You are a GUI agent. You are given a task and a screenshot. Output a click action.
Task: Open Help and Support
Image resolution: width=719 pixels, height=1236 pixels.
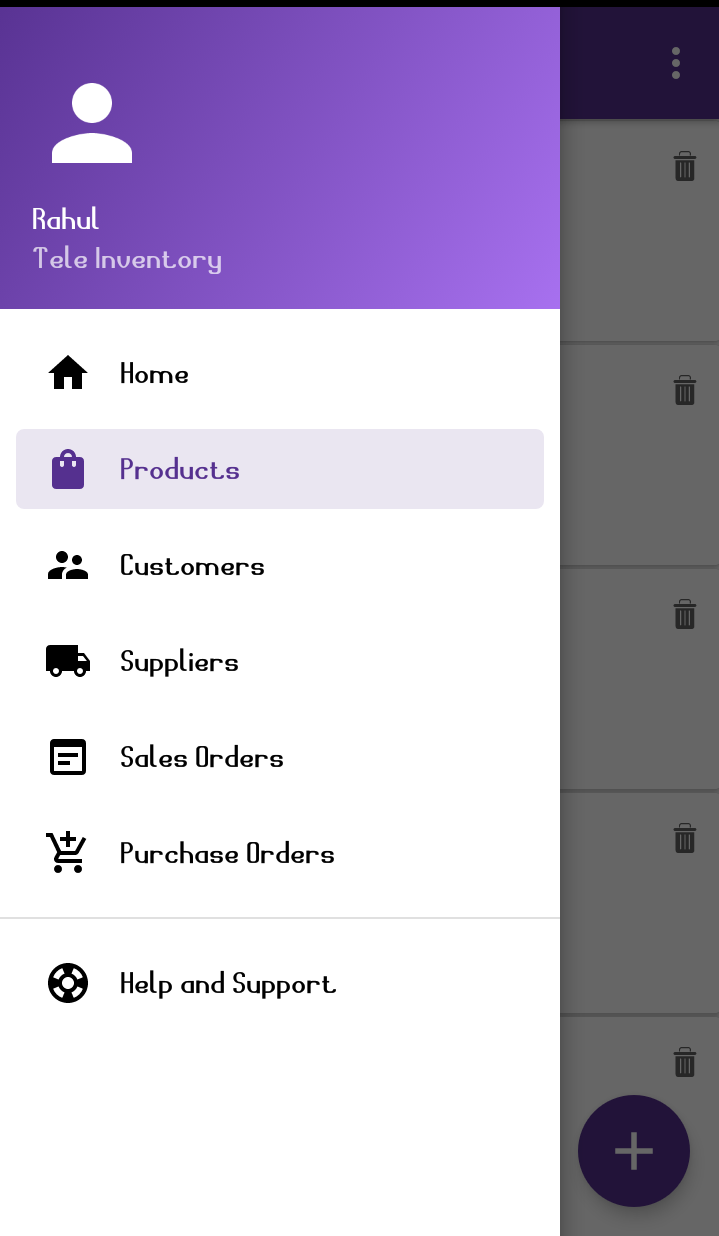pos(228,983)
